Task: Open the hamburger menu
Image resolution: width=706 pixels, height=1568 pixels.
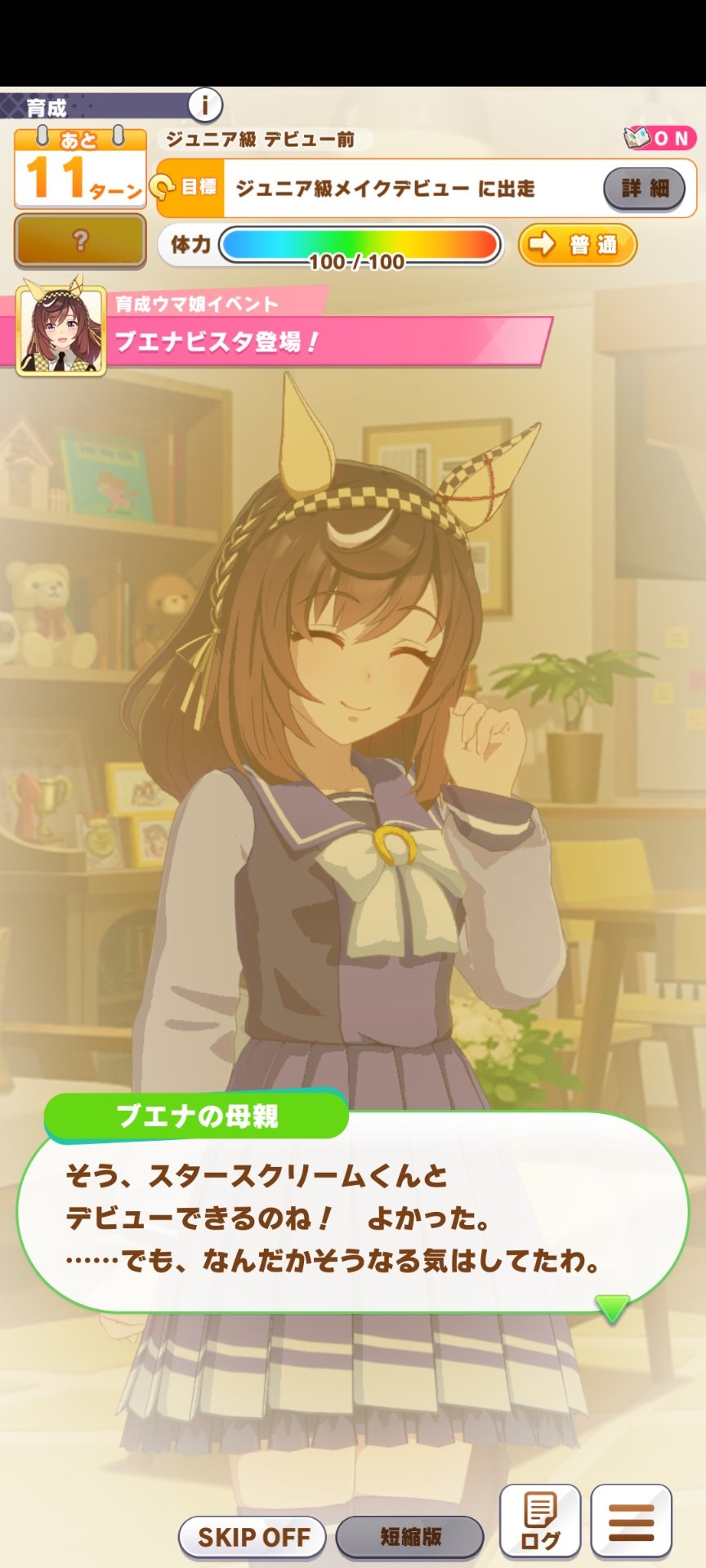Action: click(x=631, y=1521)
